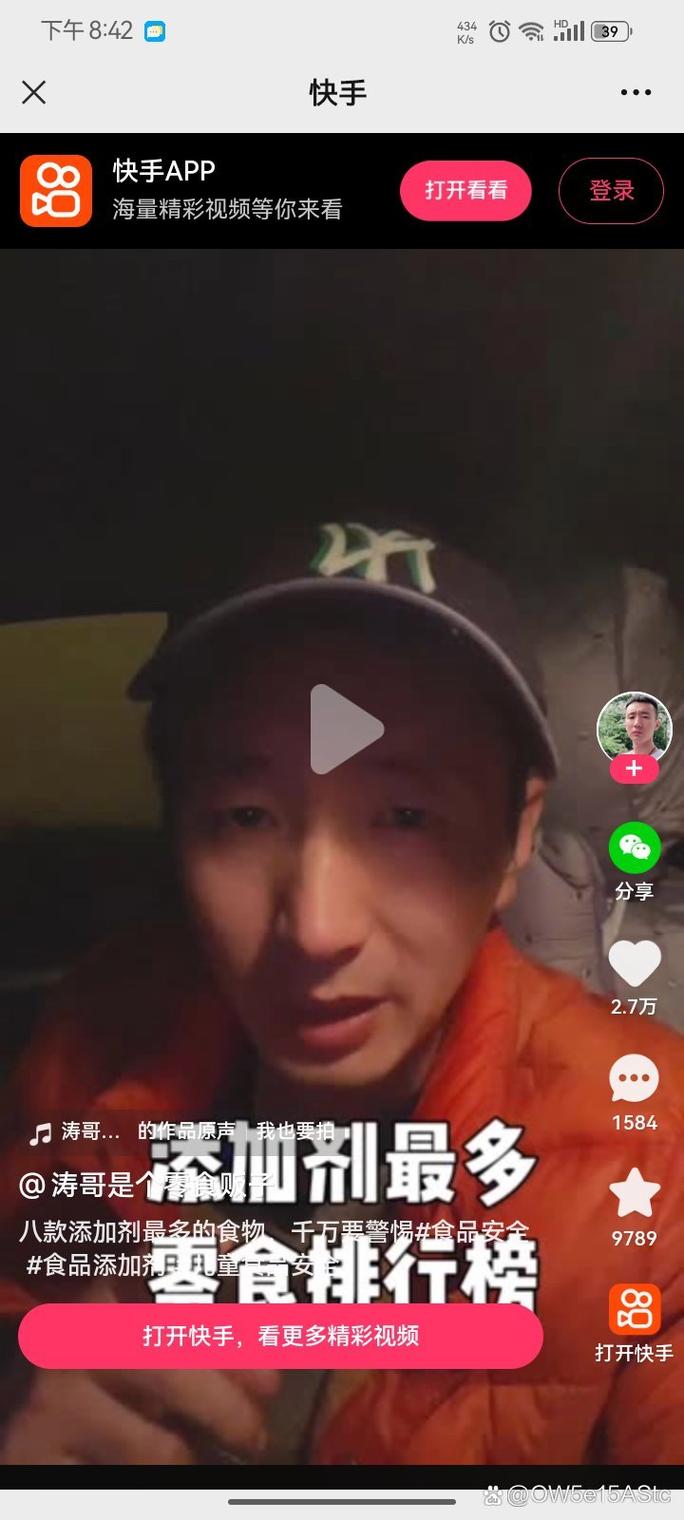Image resolution: width=684 pixels, height=1520 pixels.
Task: Open the creator's profile avatar
Action: (634, 726)
